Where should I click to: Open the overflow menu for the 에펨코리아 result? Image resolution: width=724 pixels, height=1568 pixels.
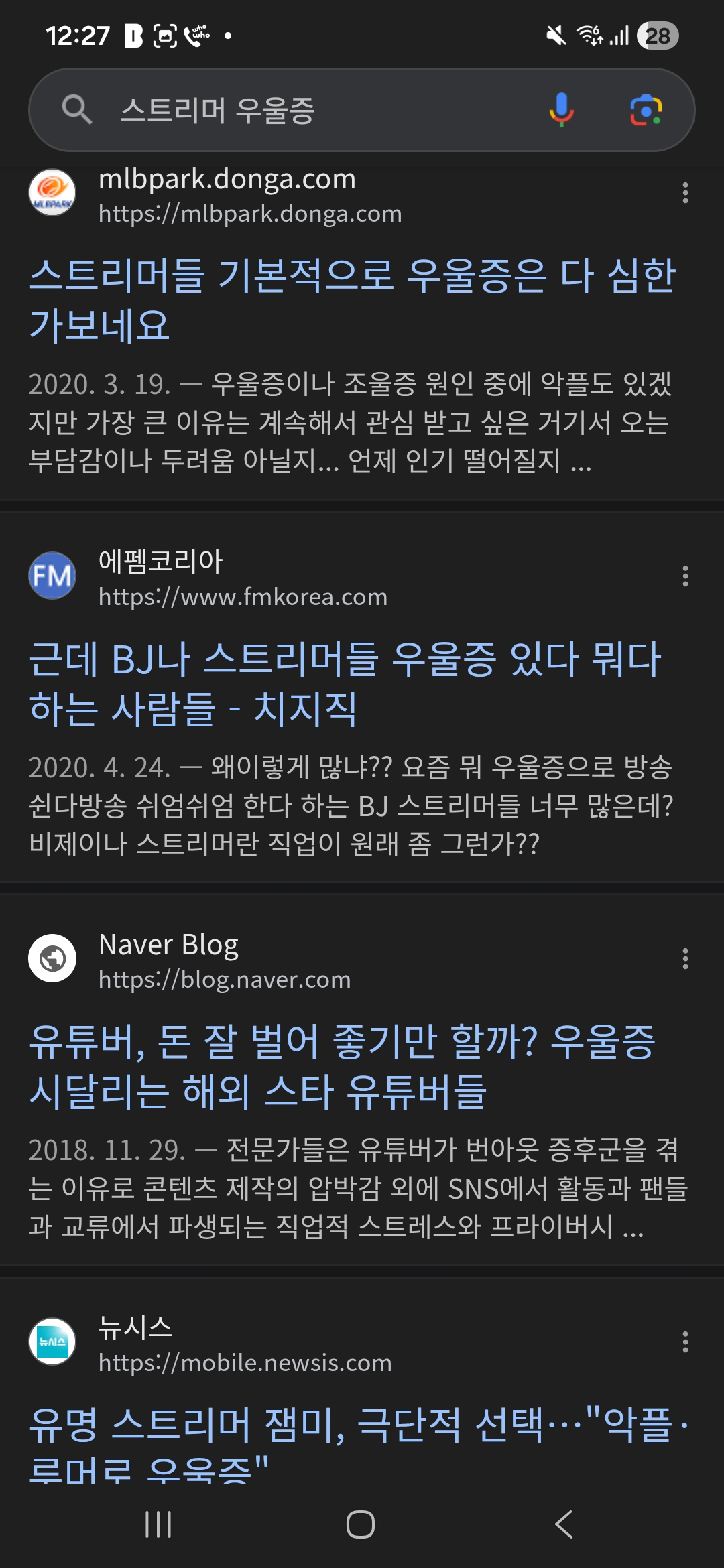coord(685,576)
